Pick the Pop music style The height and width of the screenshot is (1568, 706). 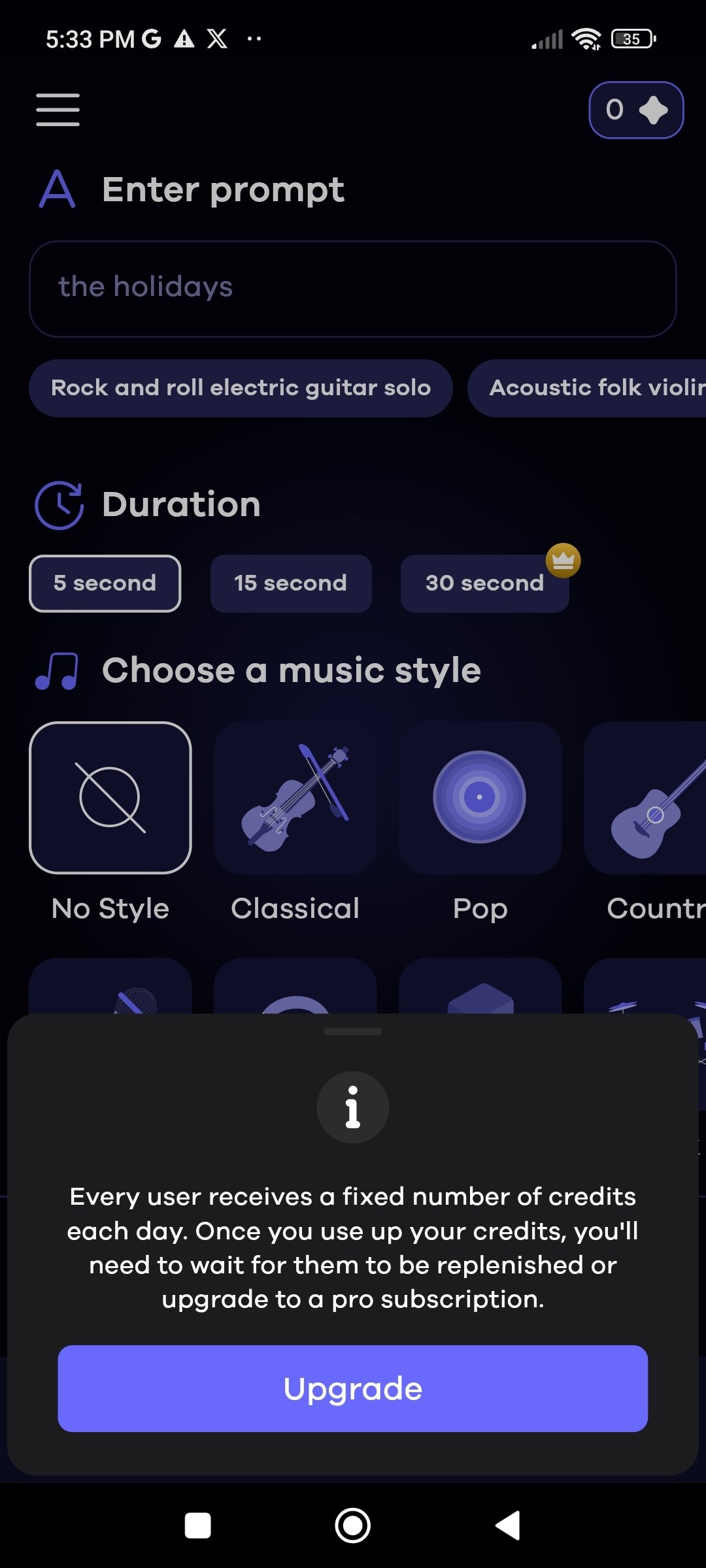[480, 798]
